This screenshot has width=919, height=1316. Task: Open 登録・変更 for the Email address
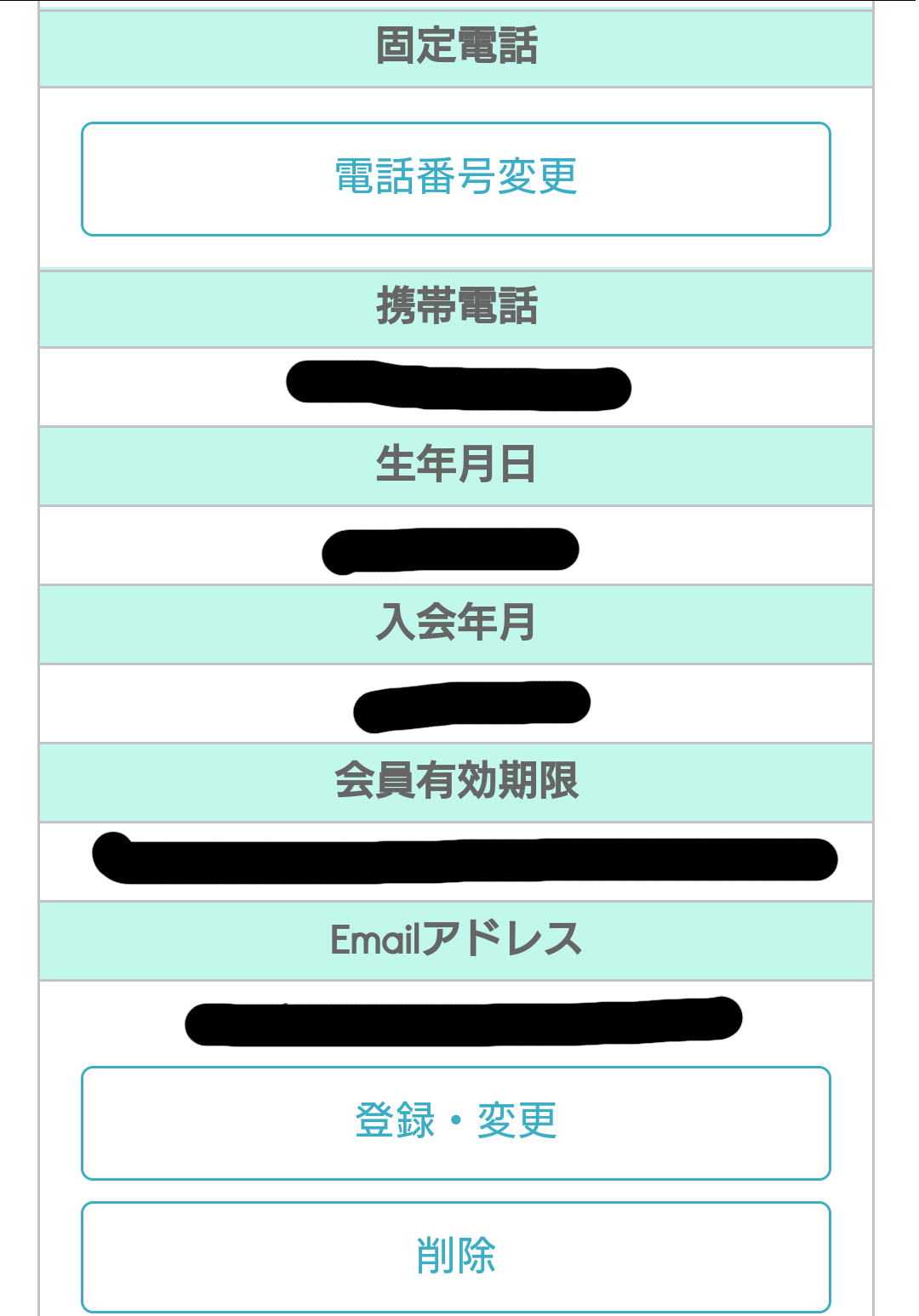coord(456,1122)
